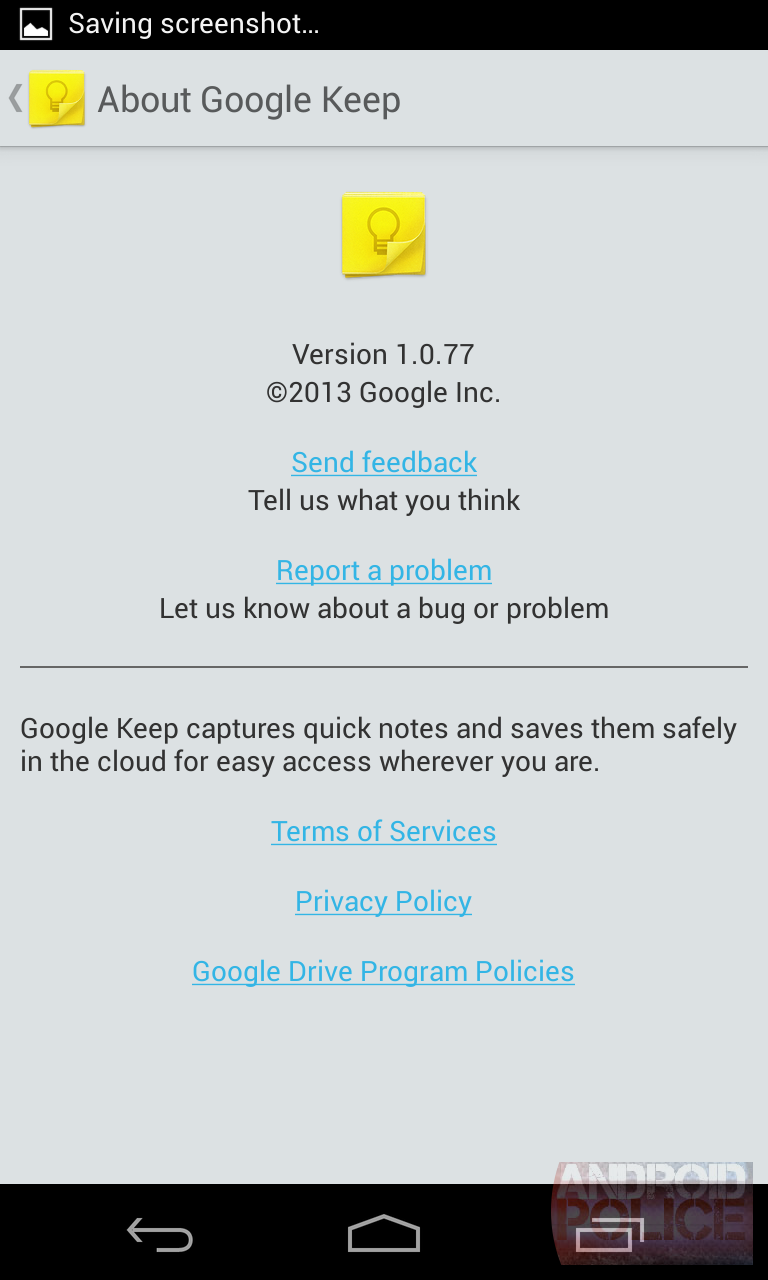
Task: Open the Privacy Policy
Action: tap(384, 901)
